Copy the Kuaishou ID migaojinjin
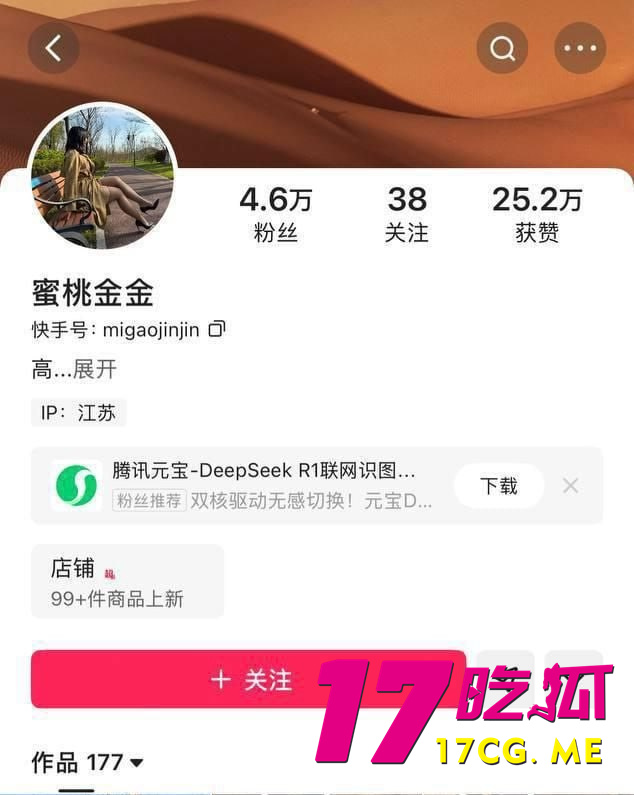Image resolution: width=634 pixels, height=795 pixels. click(x=217, y=329)
